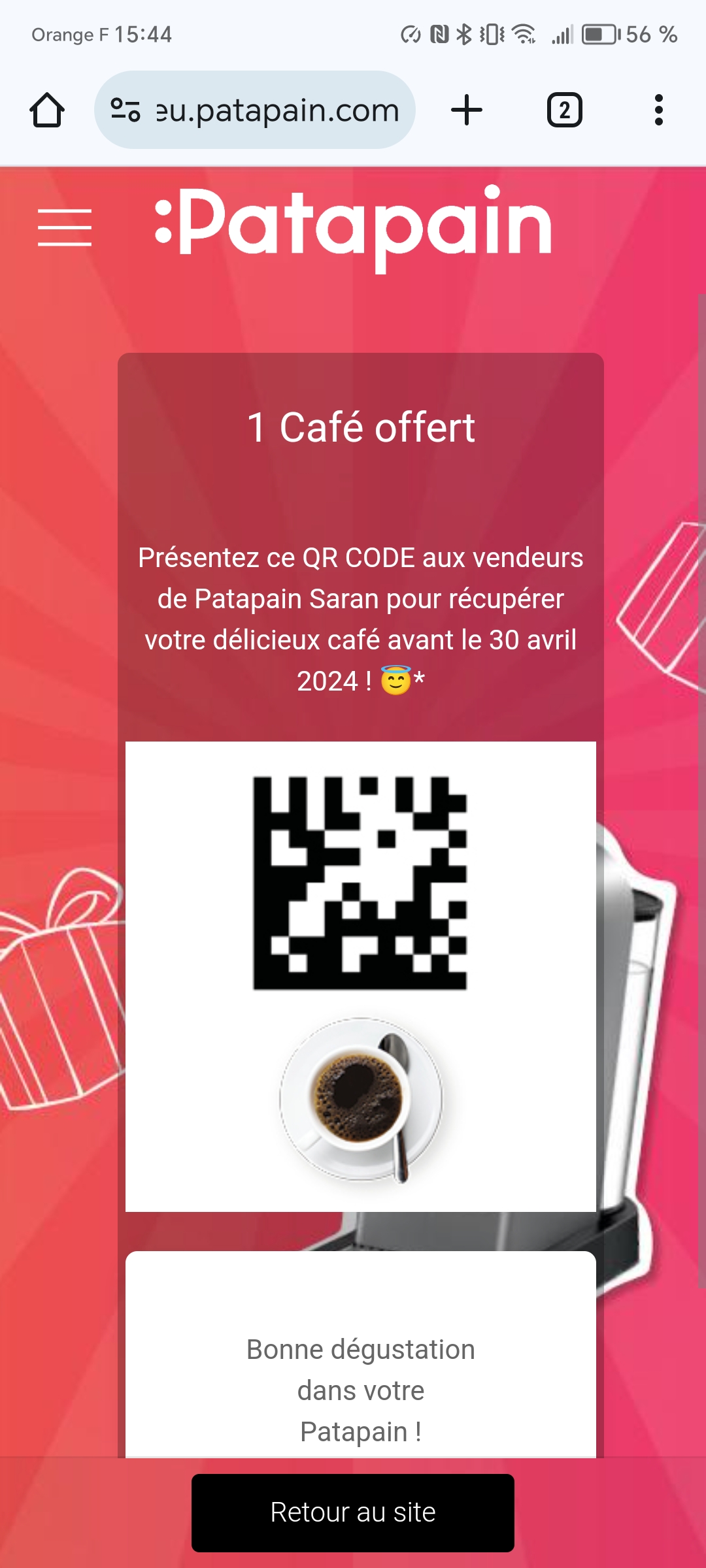
Task: Tap the patapain.com address bar
Action: [278, 110]
